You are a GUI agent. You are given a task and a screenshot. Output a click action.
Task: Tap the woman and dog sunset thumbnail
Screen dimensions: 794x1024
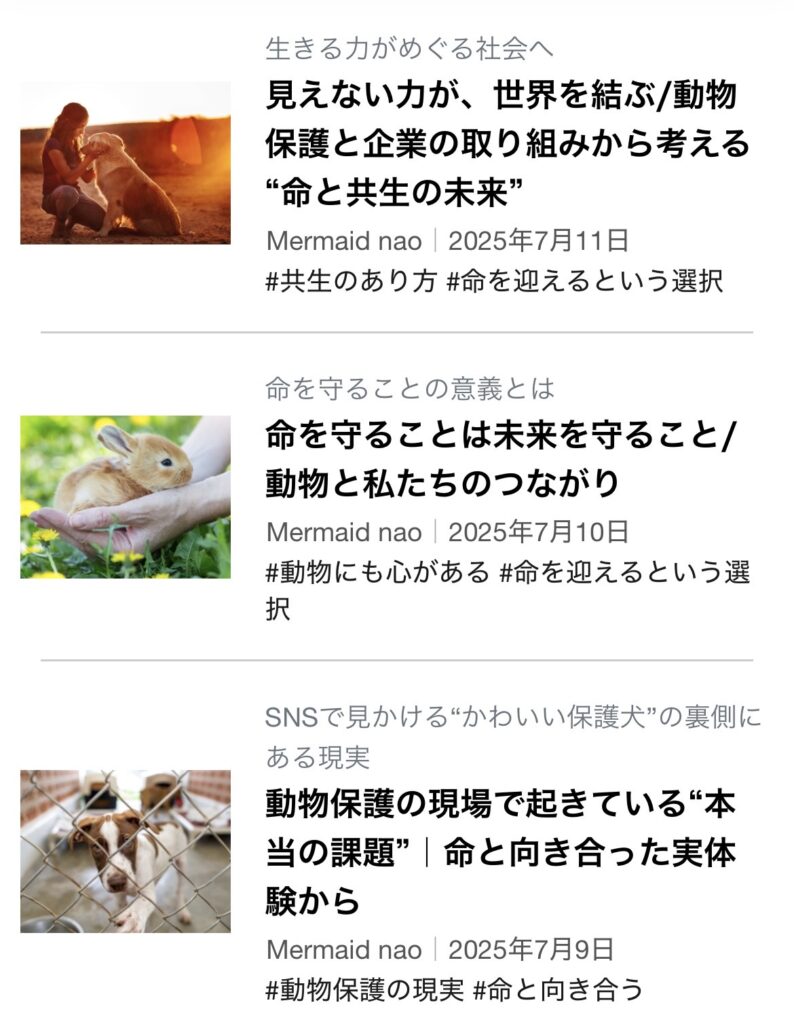[x=125, y=163]
